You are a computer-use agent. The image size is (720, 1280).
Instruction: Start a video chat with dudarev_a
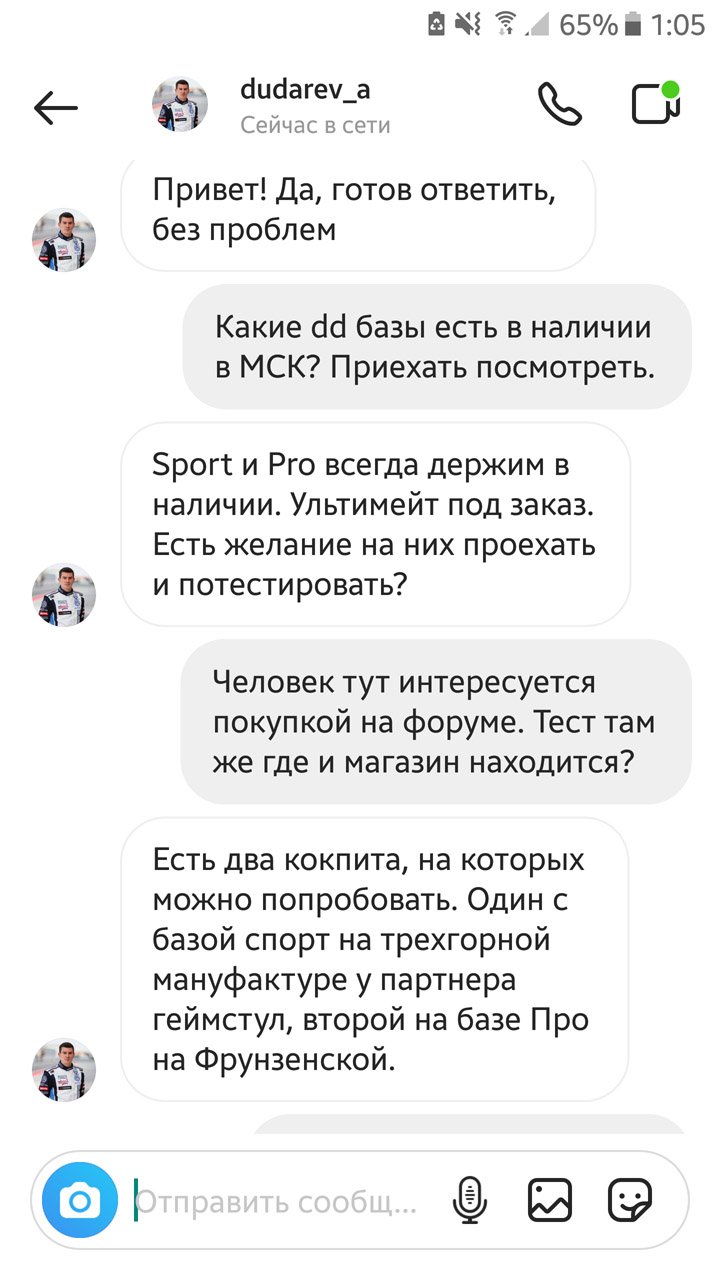point(655,104)
